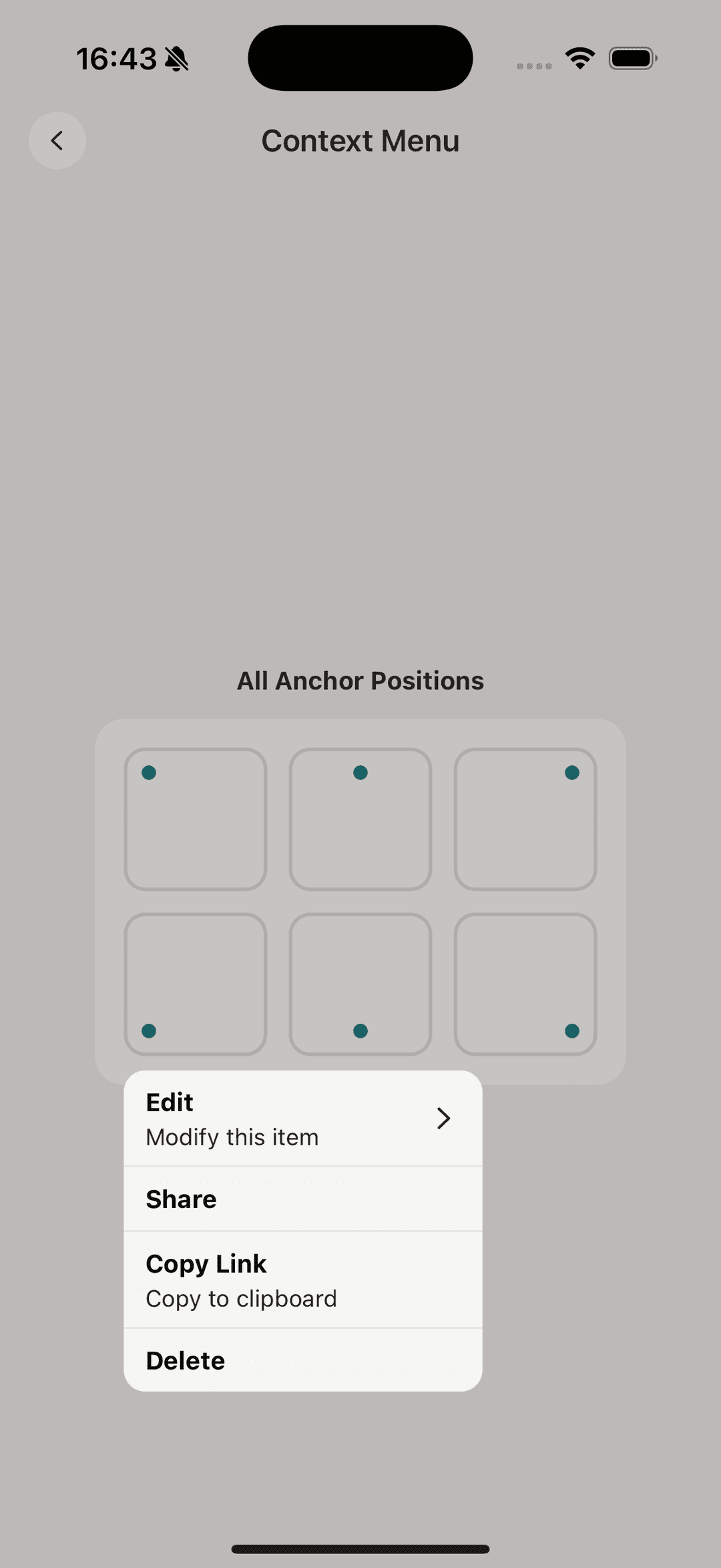Tap the box with bottom-center anchor dot

(x=360, y=984)
